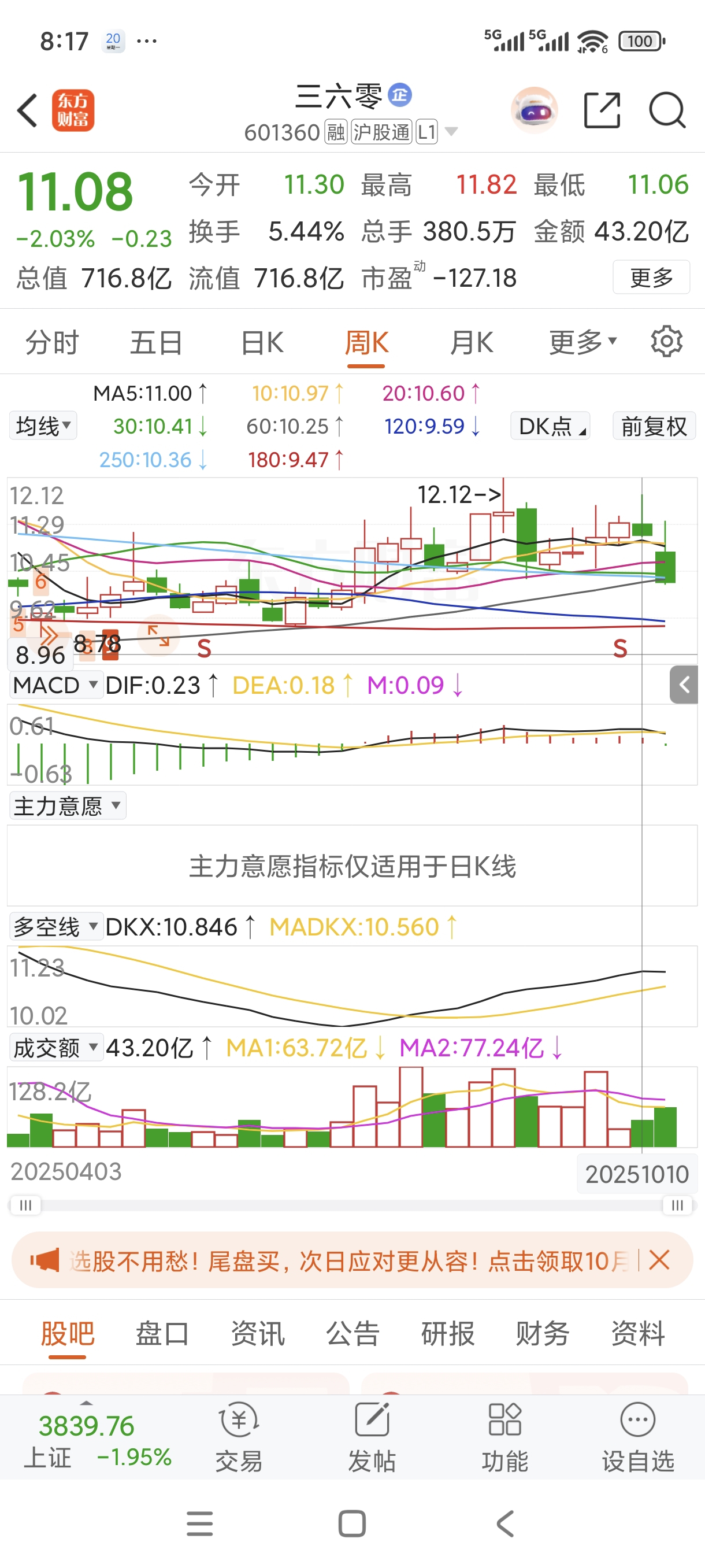Select the 日K chart tab

tap(262, 343)
